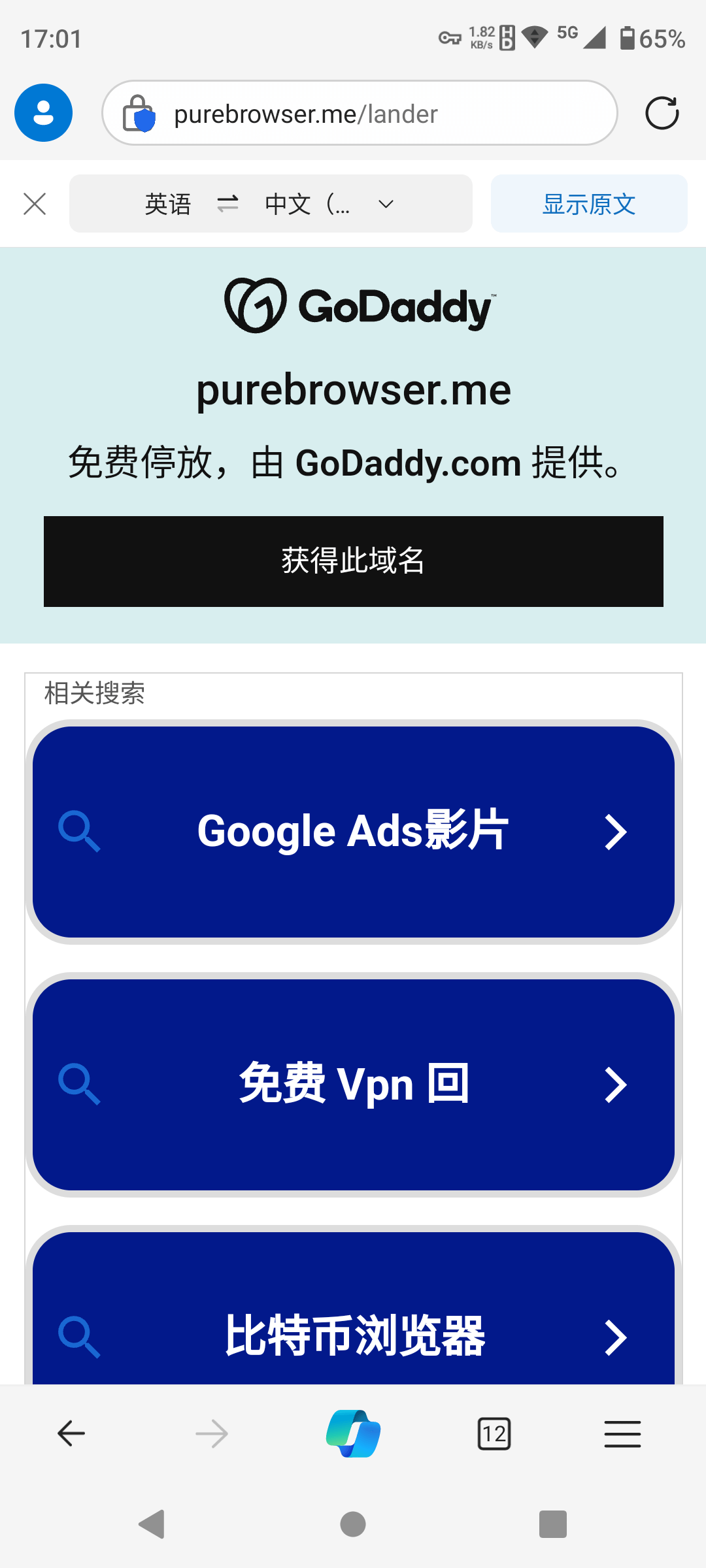Tap the purebrowser.me address bar
The height and width of the screenshot is (1568, 706).
(360, 114)
